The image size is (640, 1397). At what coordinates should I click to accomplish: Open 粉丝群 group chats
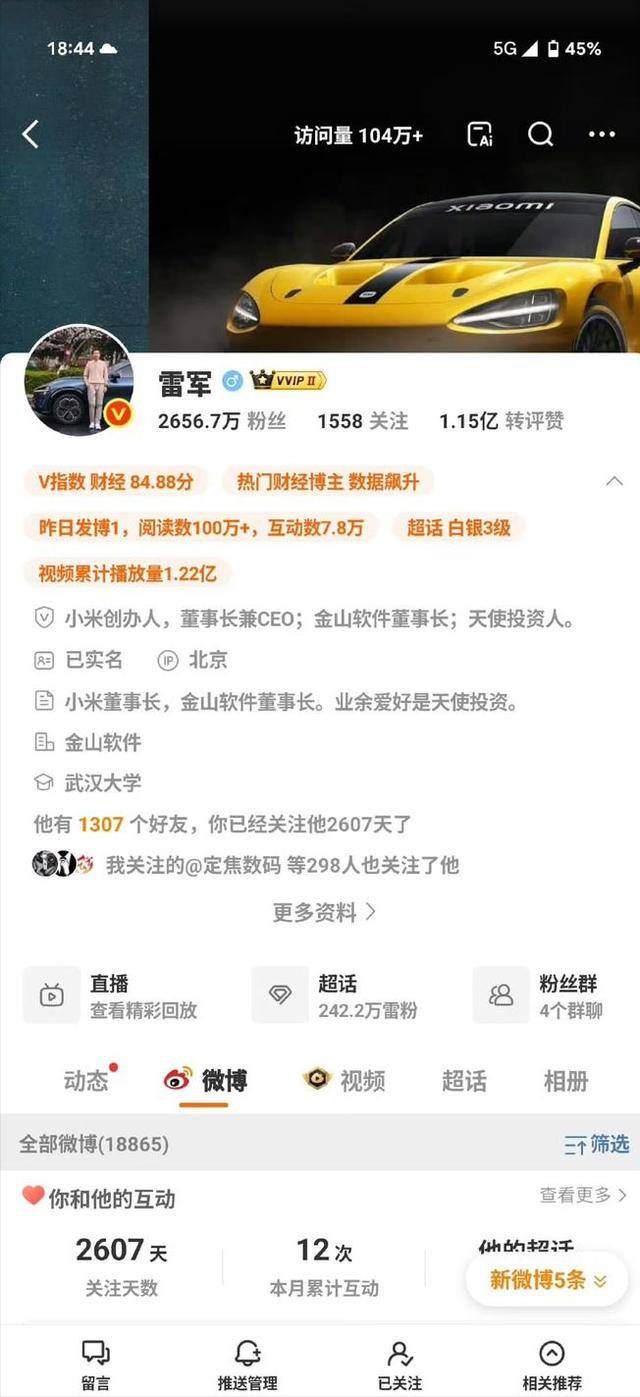coord(550,996)
